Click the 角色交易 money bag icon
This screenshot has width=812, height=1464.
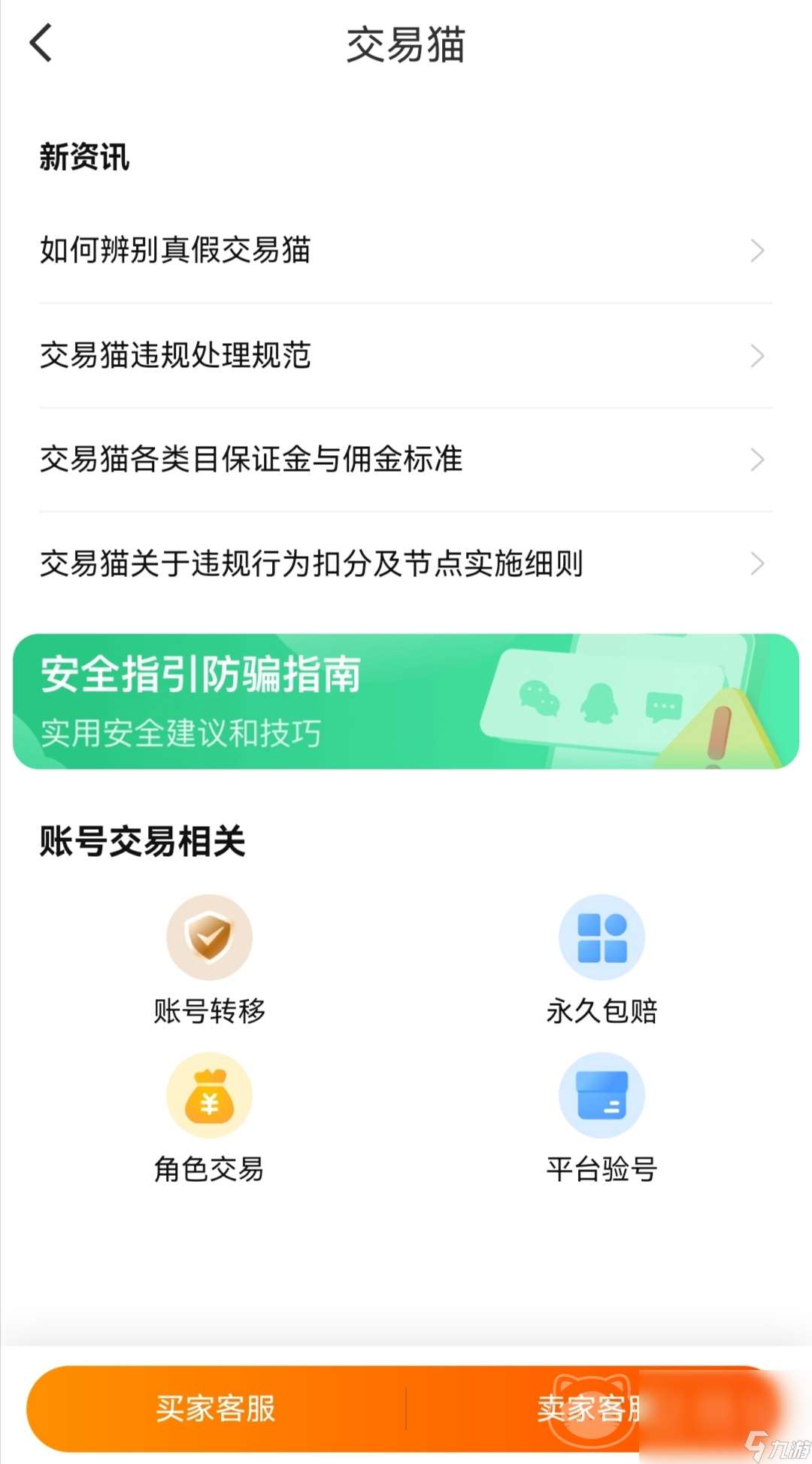pos(209,1098)
